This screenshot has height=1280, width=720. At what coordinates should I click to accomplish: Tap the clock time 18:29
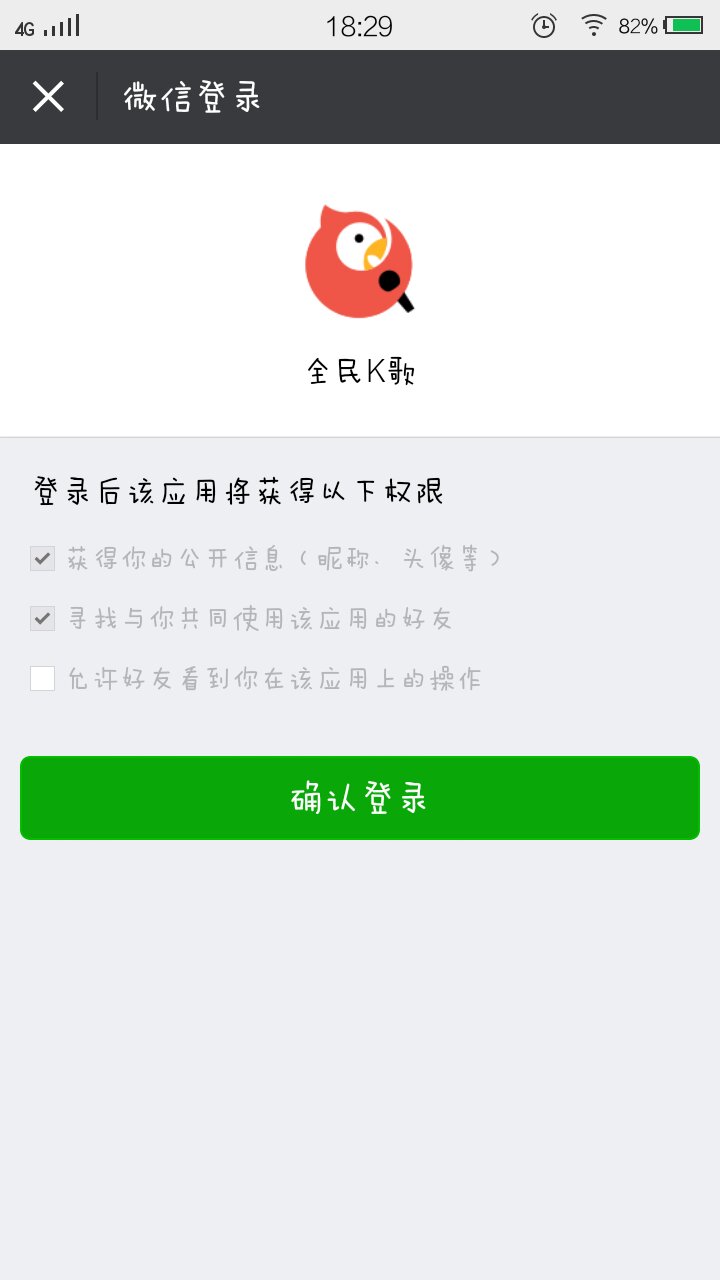(360, 25)
